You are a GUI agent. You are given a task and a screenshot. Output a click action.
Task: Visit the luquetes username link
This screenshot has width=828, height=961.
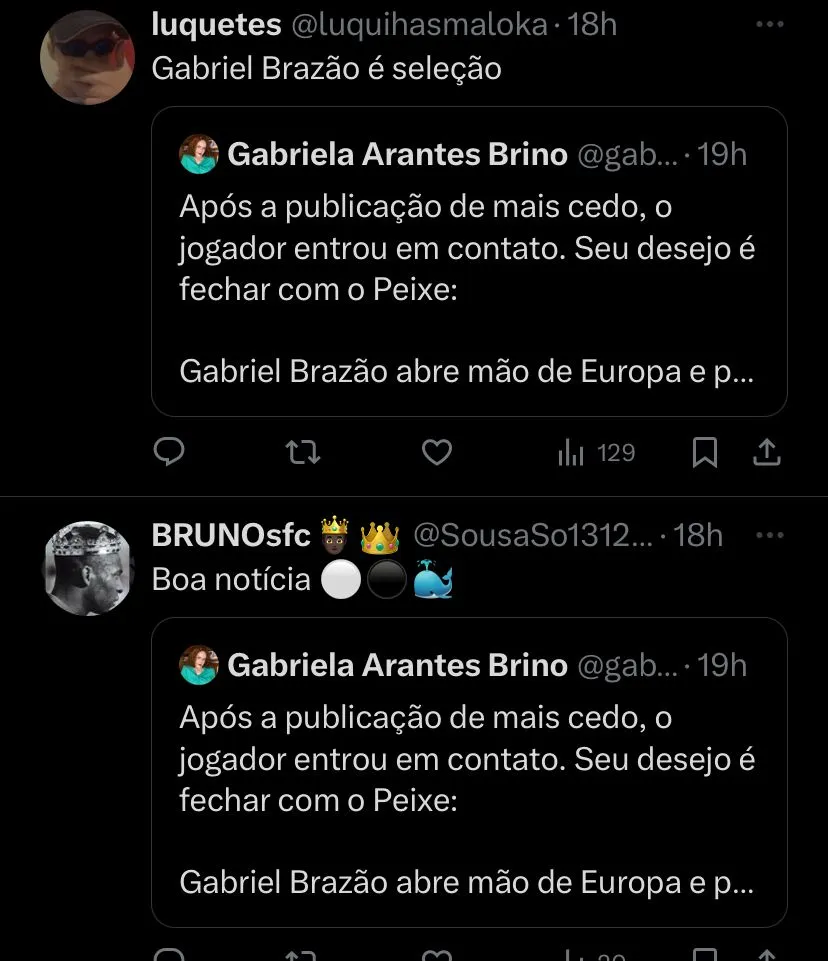[x=216, y=25]
